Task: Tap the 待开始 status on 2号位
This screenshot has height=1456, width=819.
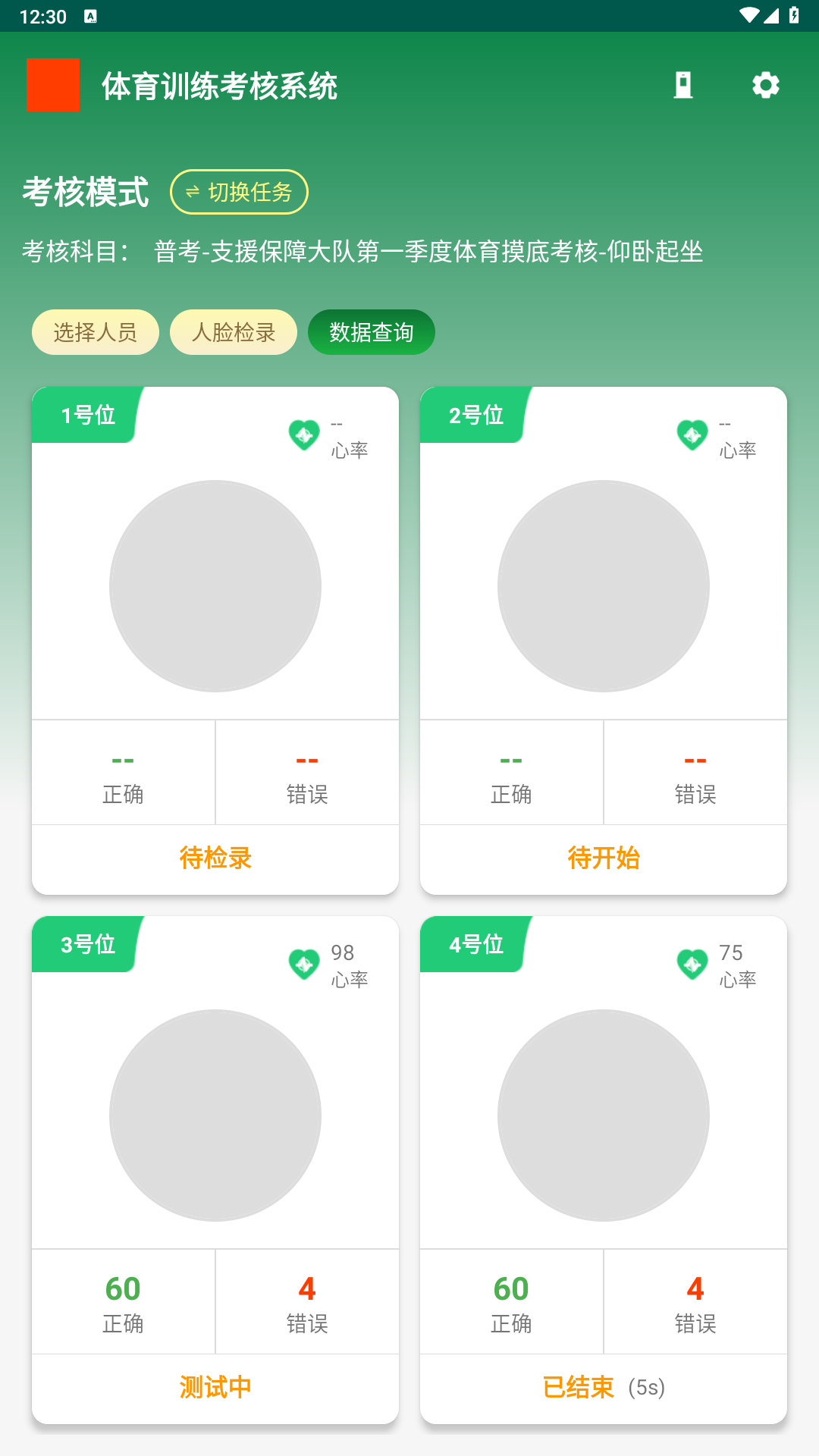Action: pos(604,858)
